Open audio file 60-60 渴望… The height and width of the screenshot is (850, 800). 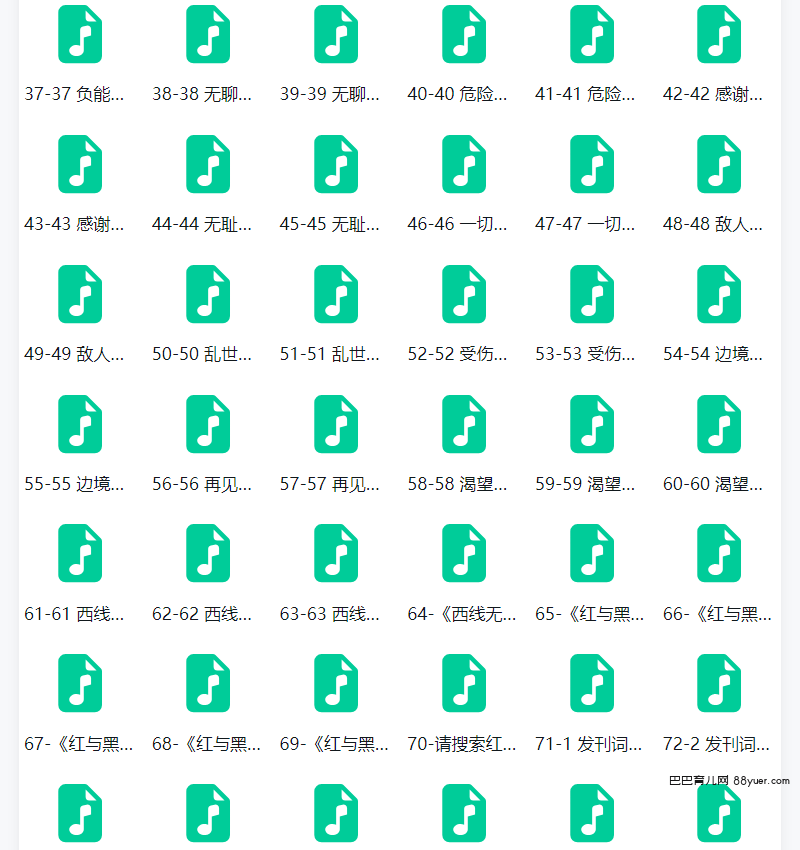(719, 424)
